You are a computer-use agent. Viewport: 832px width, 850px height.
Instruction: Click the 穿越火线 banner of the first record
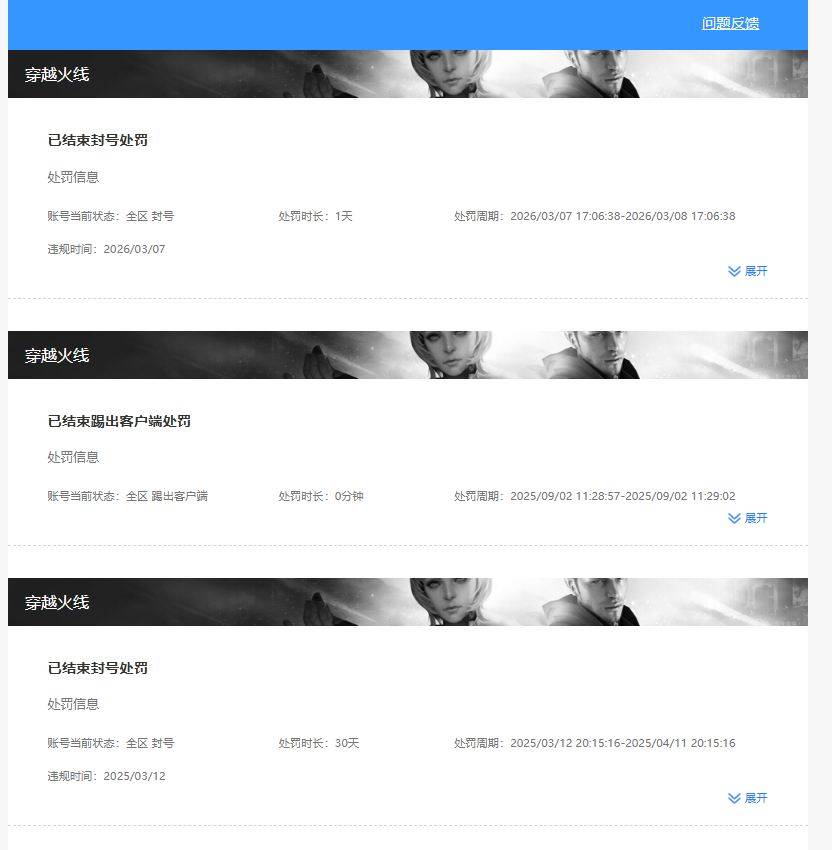(x=53, y=75)
